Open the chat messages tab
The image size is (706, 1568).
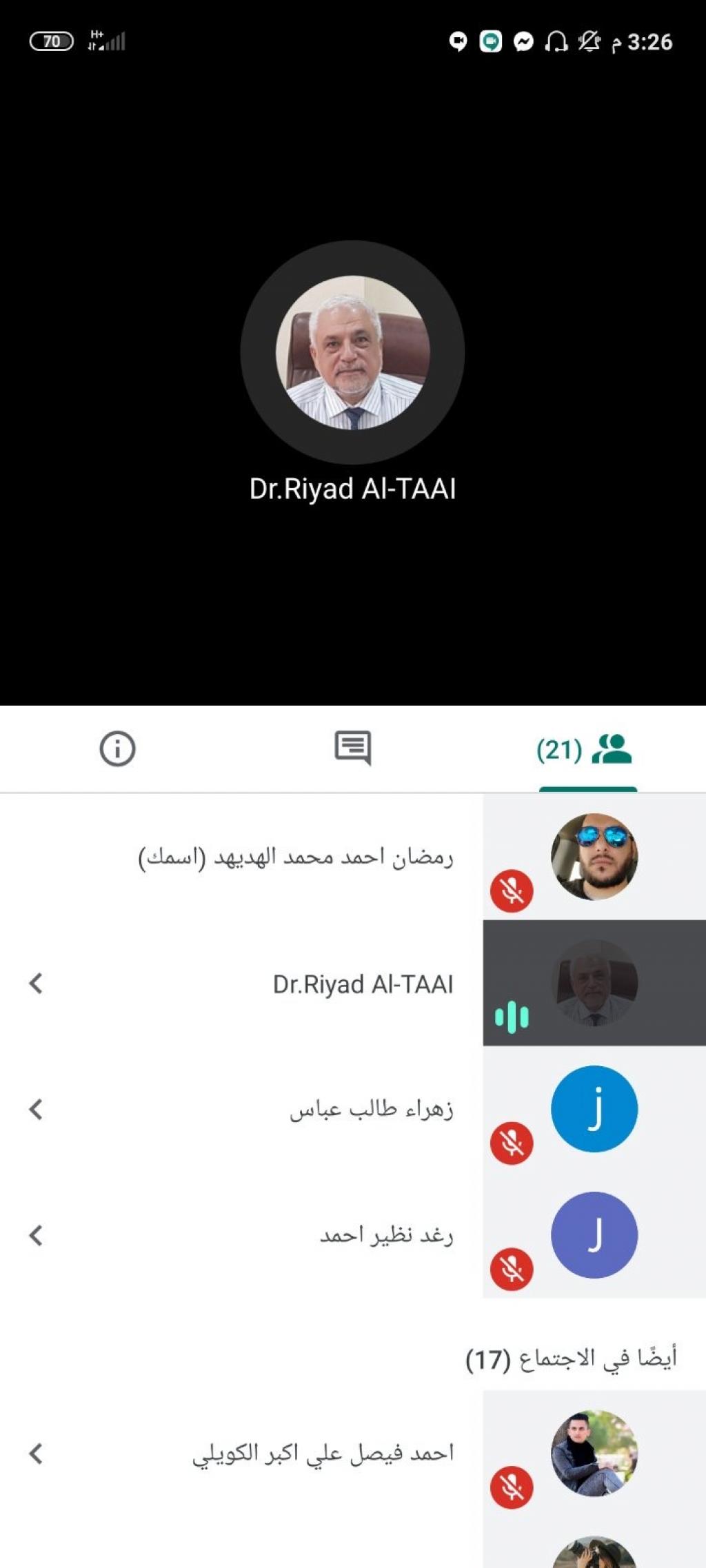[352, 749]
